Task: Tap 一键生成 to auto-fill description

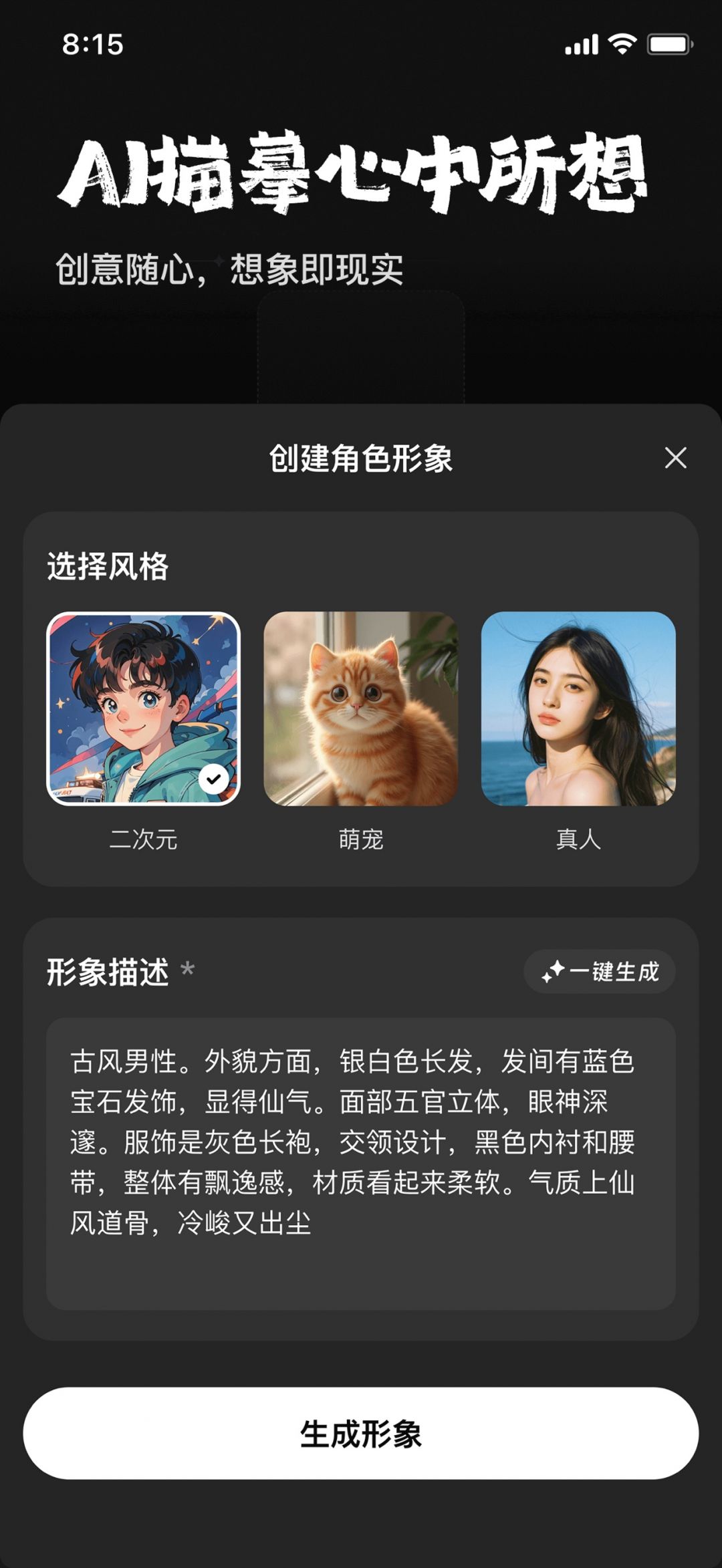Action: click(600, 971)
